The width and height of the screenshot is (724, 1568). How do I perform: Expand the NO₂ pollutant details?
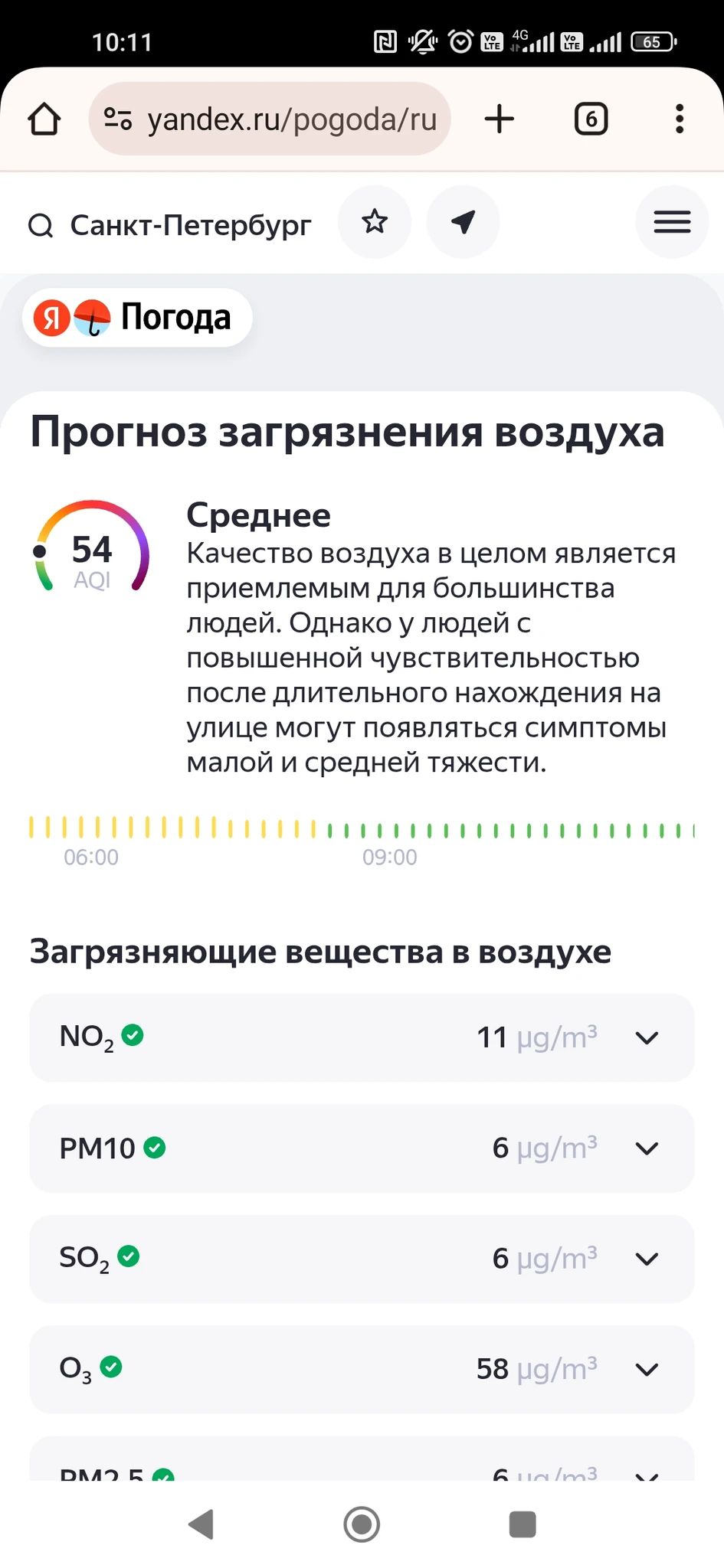click(x=647, y=1038)
